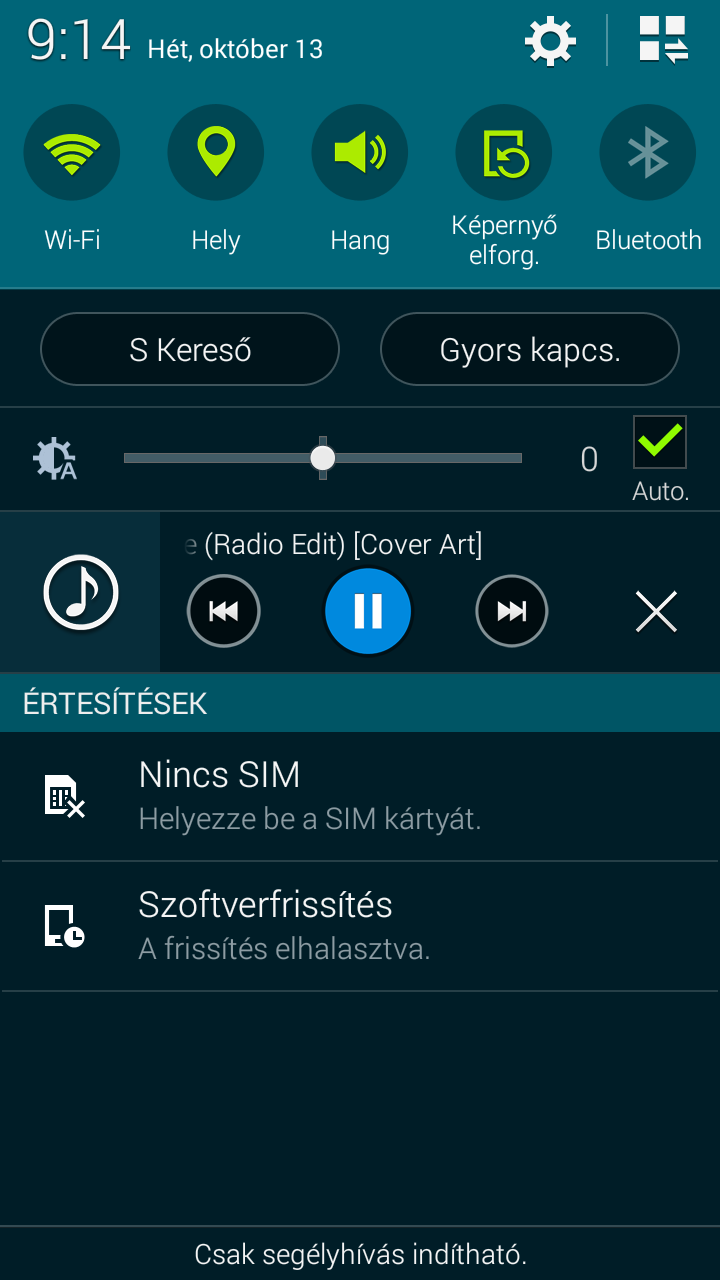The height and width of the screenshot is (1280, 720).
Task: Disable the Hely location toggle
Action: [x=216, y=153]
